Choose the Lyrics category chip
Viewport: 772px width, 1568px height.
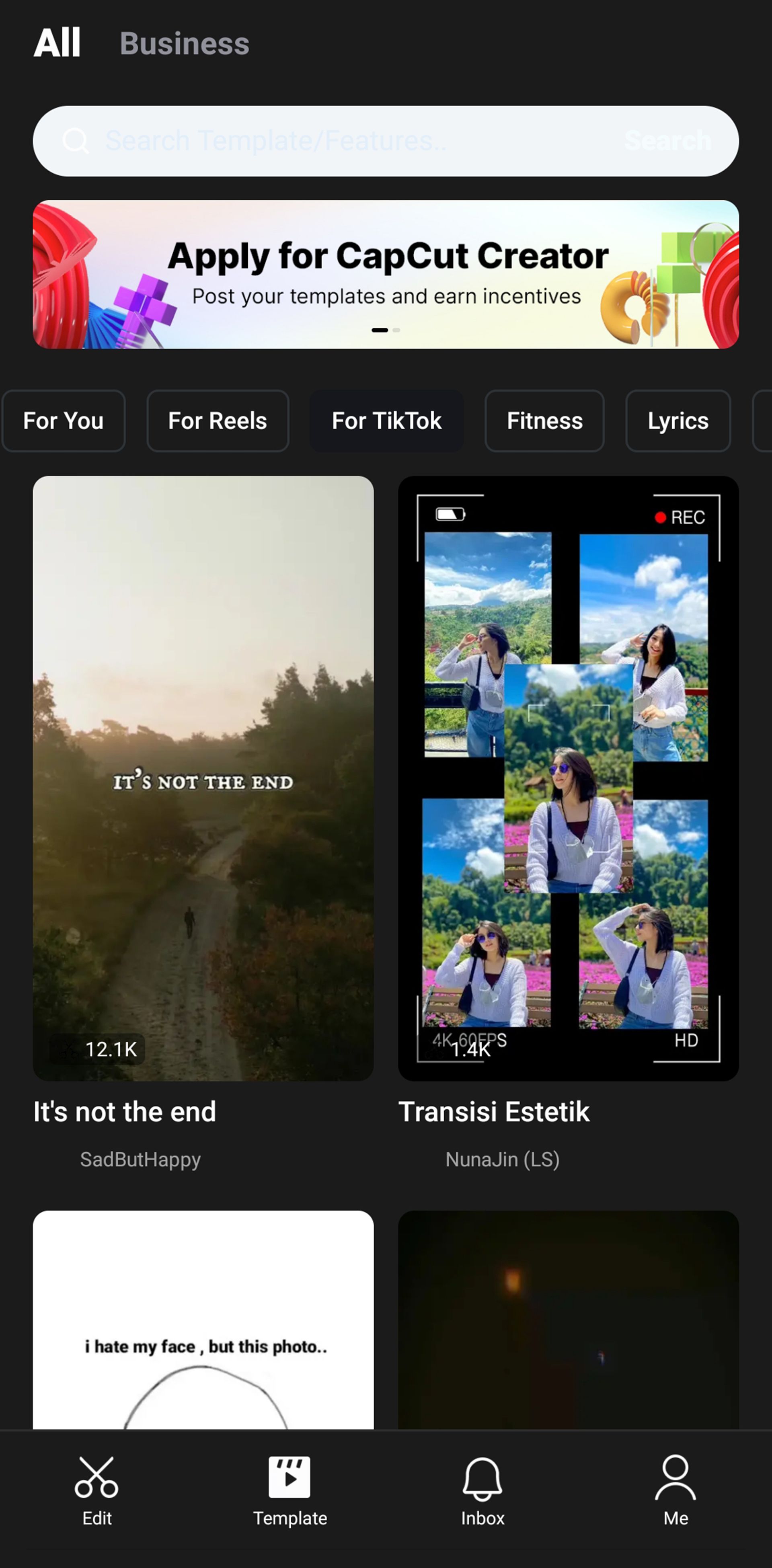coord(678,421)
